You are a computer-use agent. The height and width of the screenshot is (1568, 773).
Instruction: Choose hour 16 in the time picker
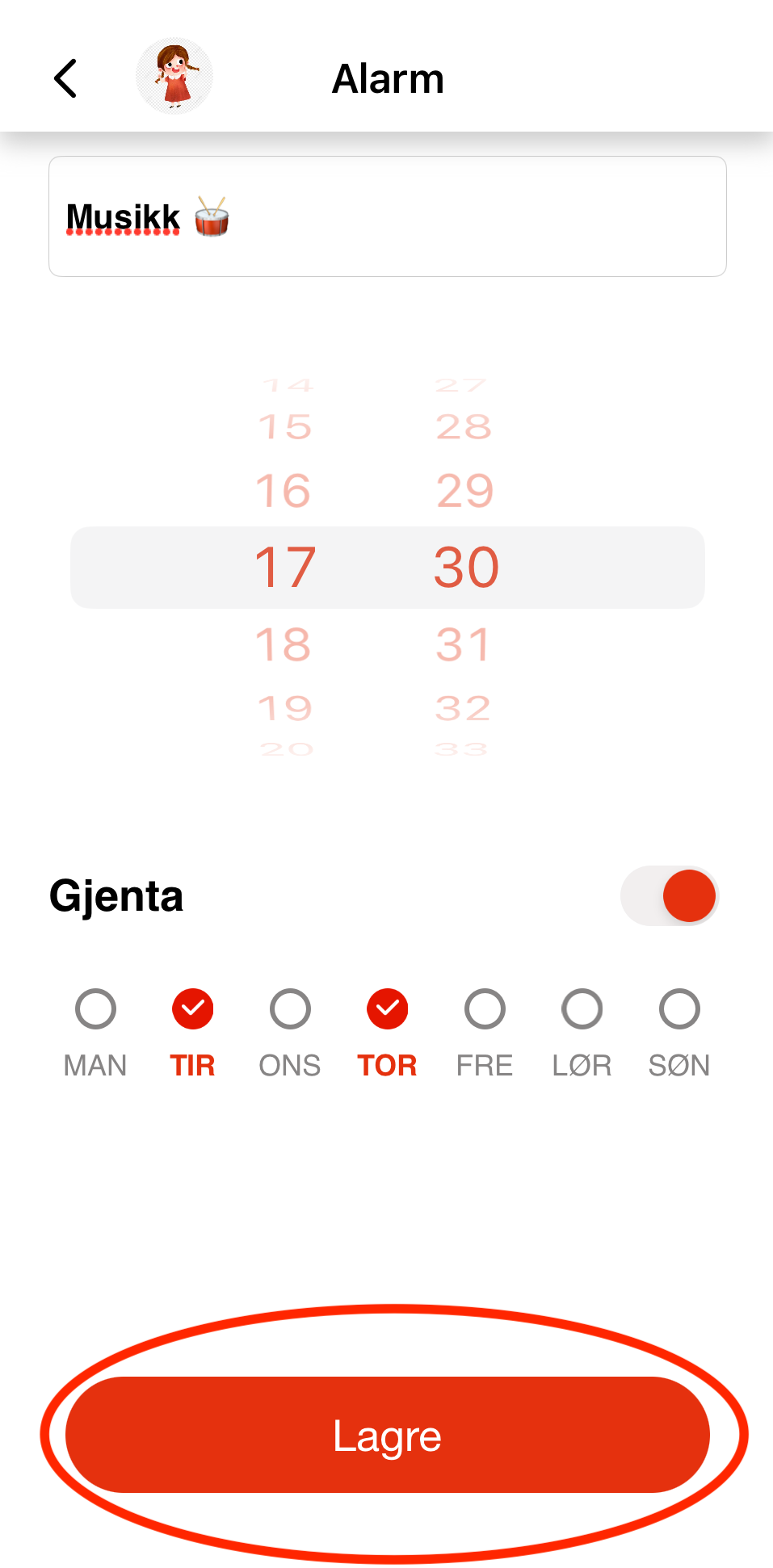[284, 491]
